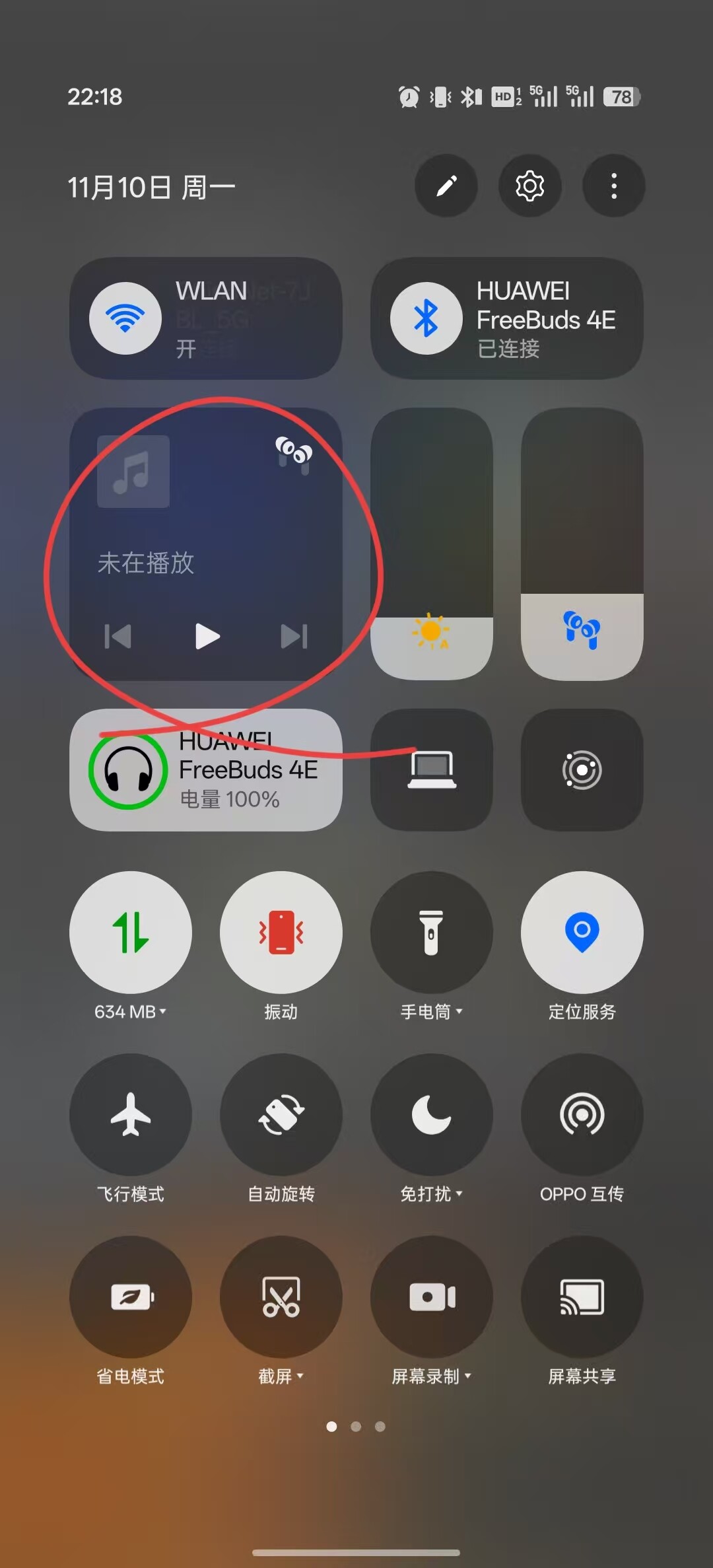Toggle mobile data 634 MB tile
This screenshot has height=1568, width=713.
pos(131,932)
